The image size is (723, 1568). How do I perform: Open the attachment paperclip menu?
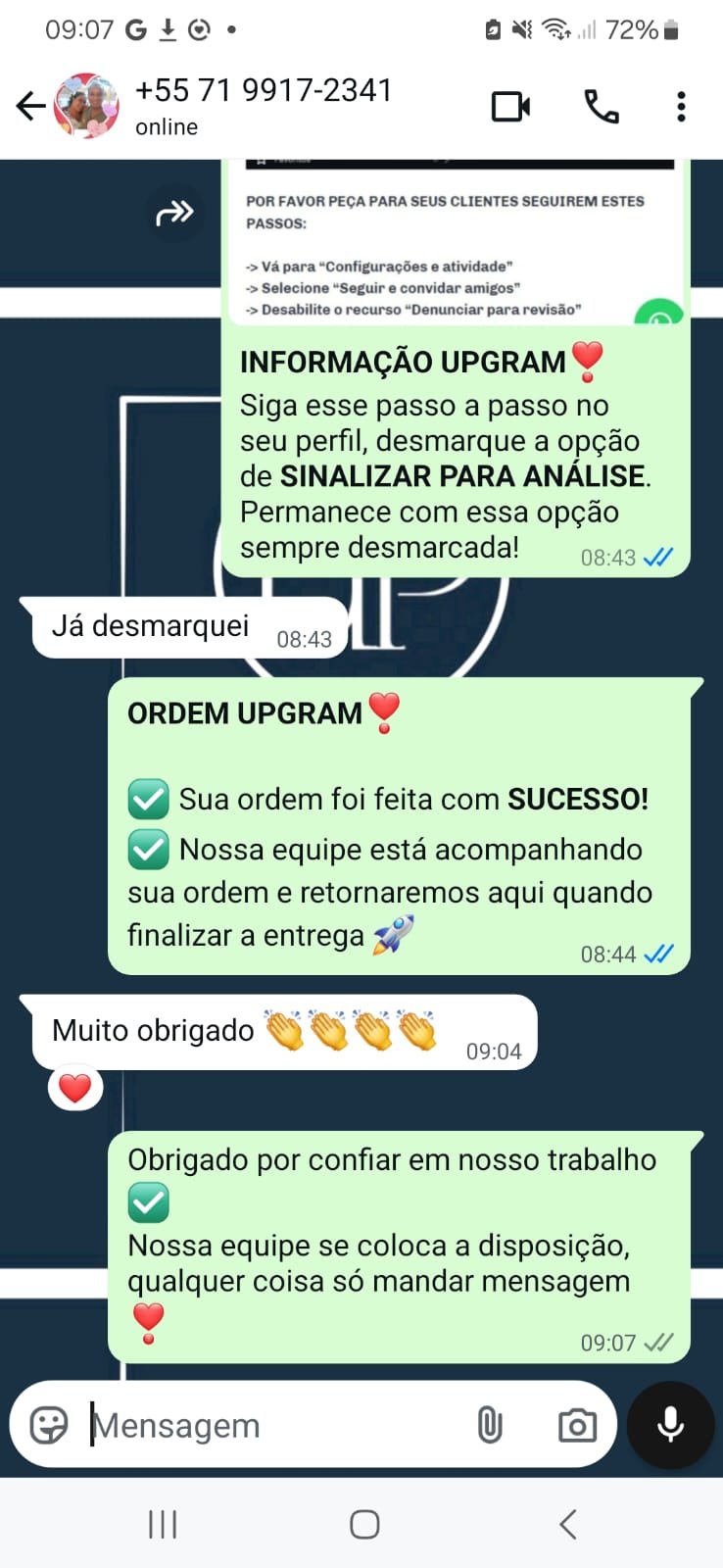point(490,1425)
